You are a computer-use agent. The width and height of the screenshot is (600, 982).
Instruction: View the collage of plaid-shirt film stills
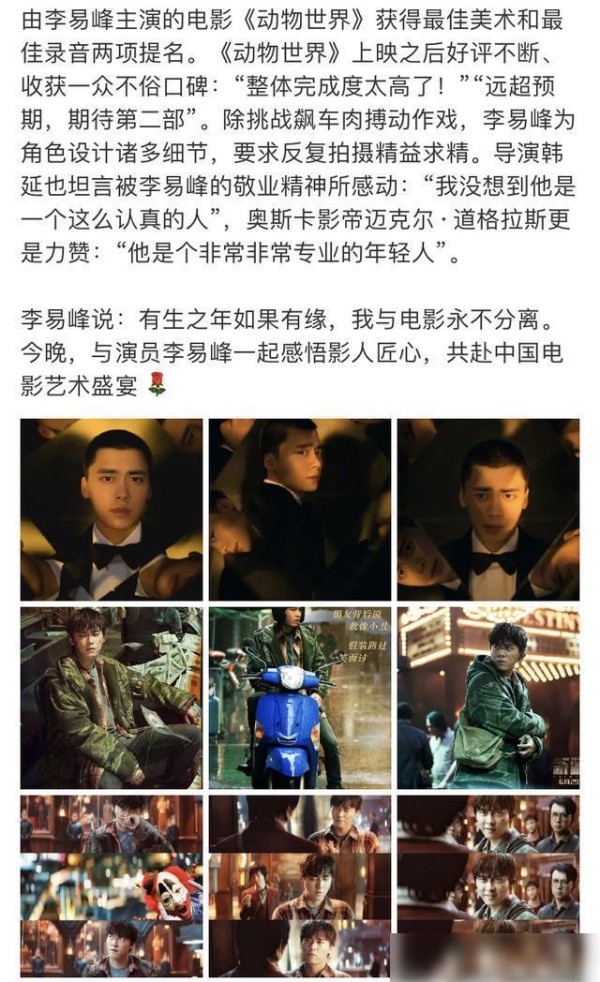click(300, 886)
